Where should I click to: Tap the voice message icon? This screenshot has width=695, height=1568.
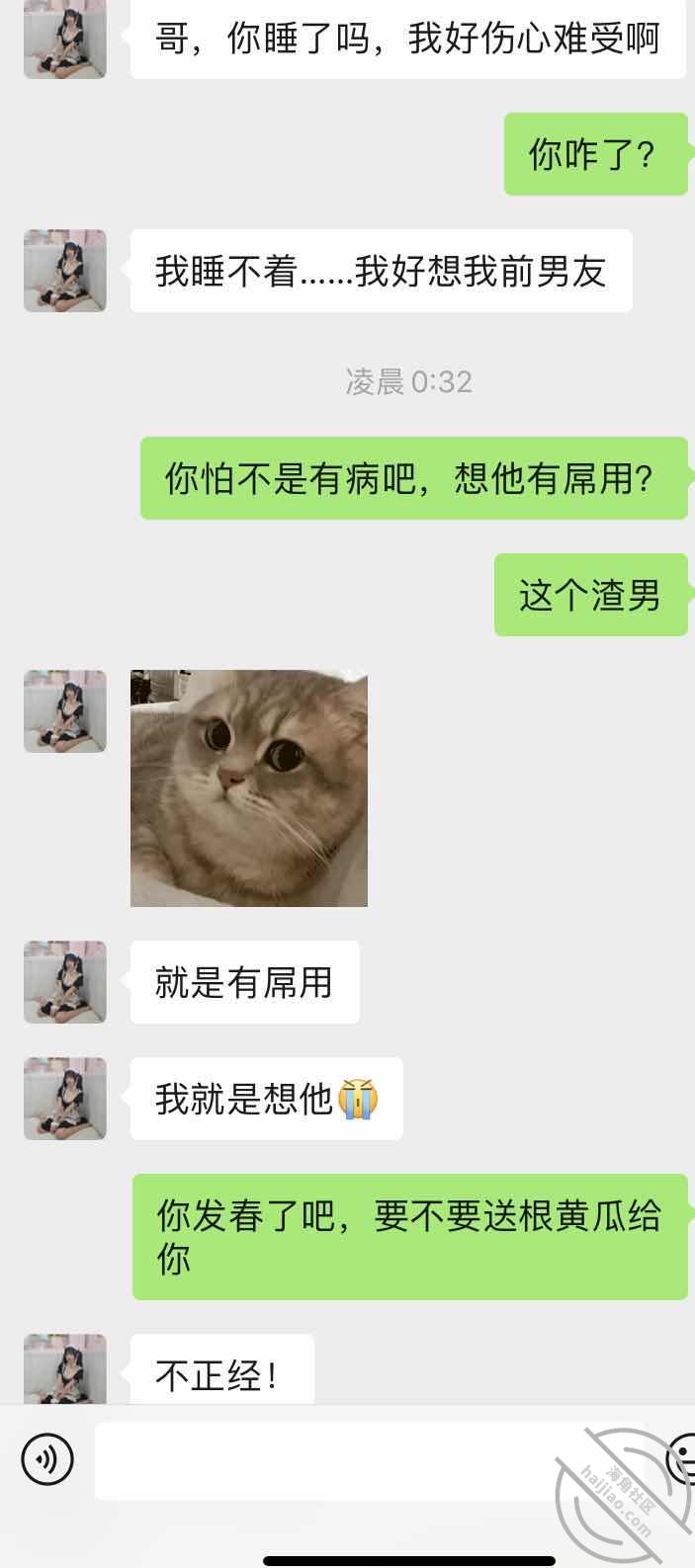point(47,1459)
